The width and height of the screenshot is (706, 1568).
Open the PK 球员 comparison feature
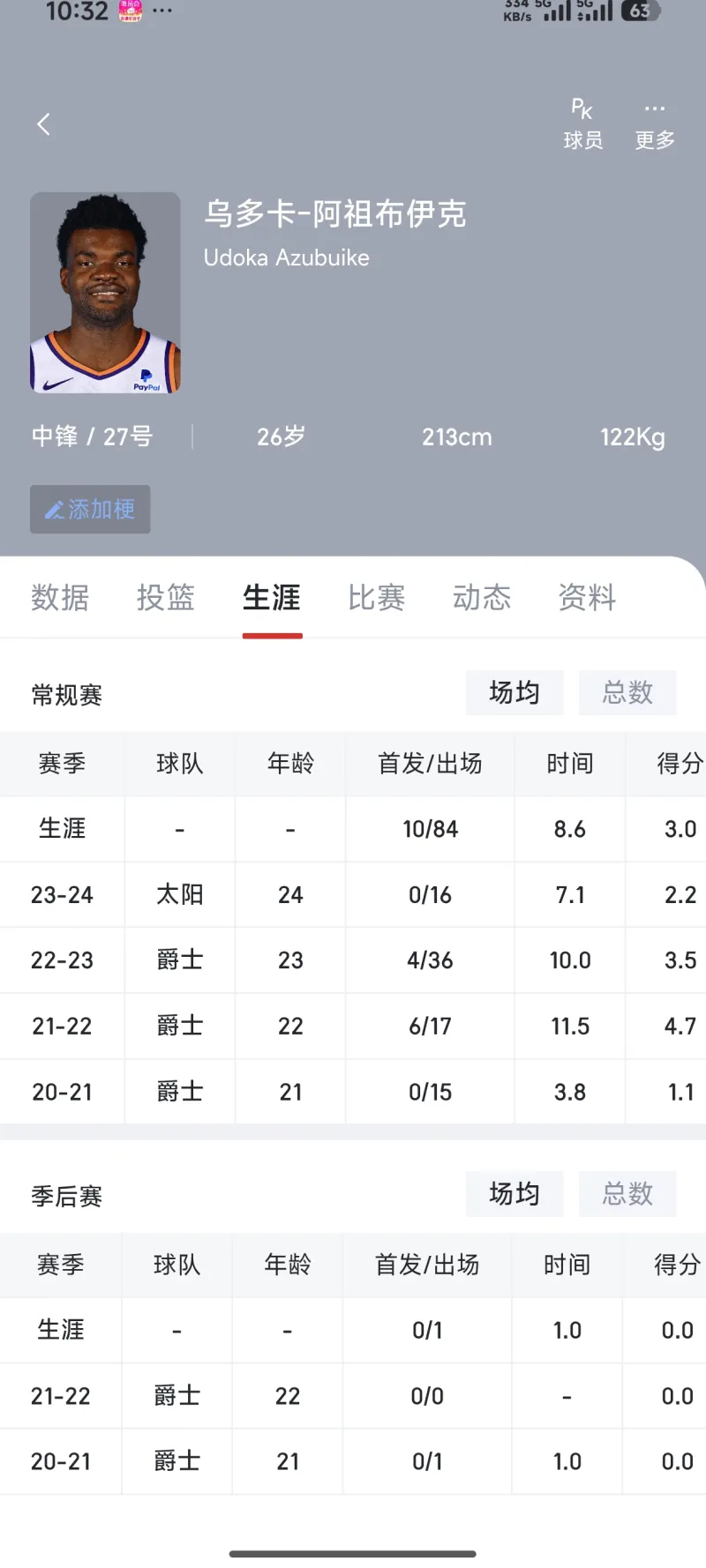click(x=583, y=122)
